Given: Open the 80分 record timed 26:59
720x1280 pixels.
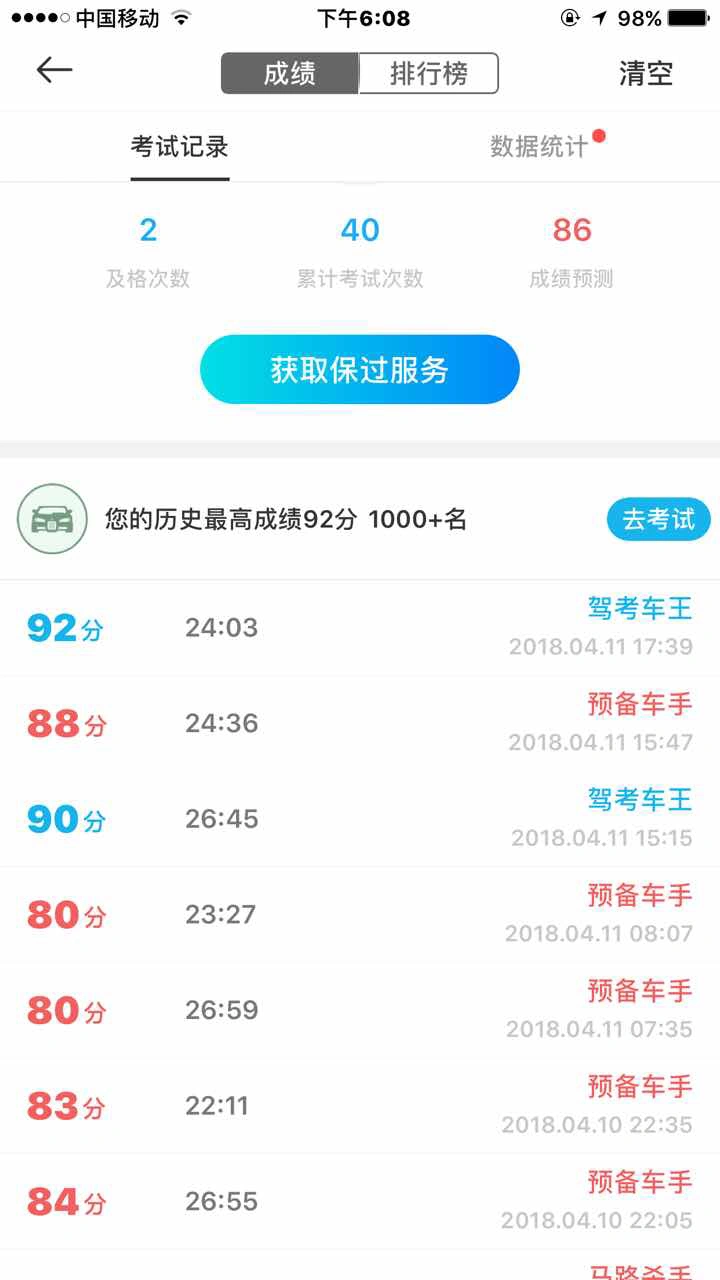Looking at the screenshot, I should (x=360, y=1010).
